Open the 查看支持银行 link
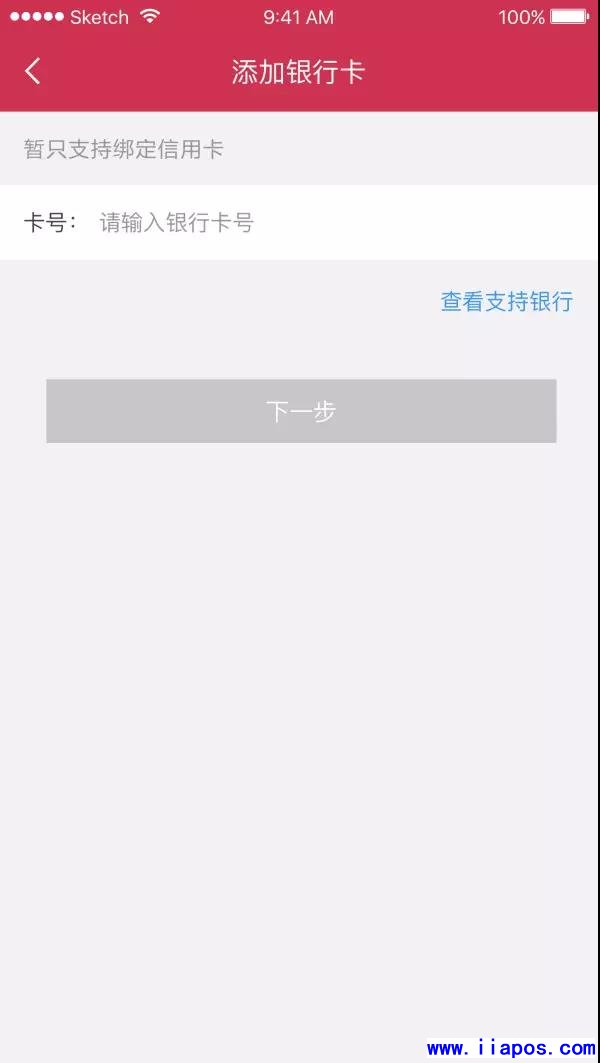 [x=506, y=302]
